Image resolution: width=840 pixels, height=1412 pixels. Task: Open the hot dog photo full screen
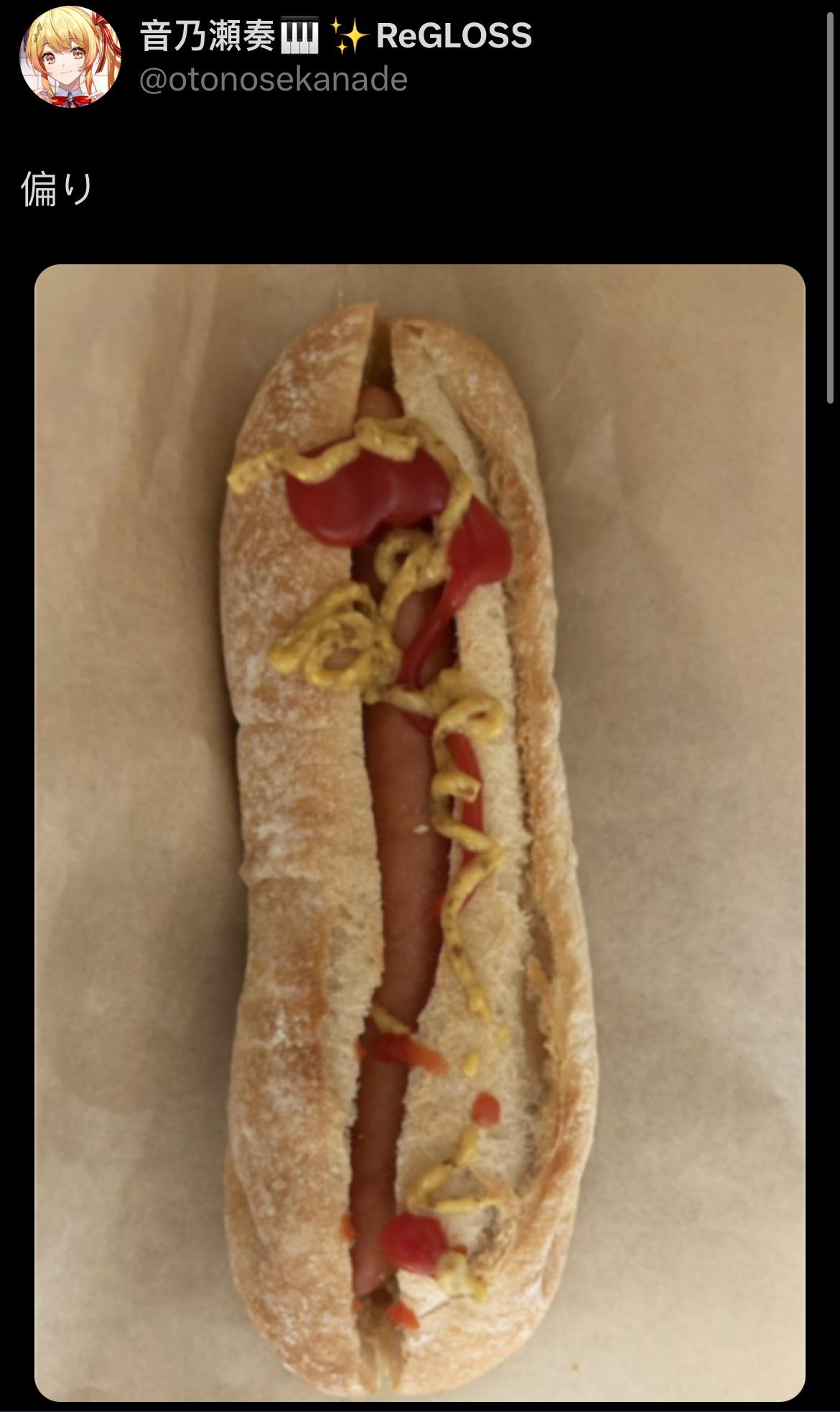click(x=420, y=832)
